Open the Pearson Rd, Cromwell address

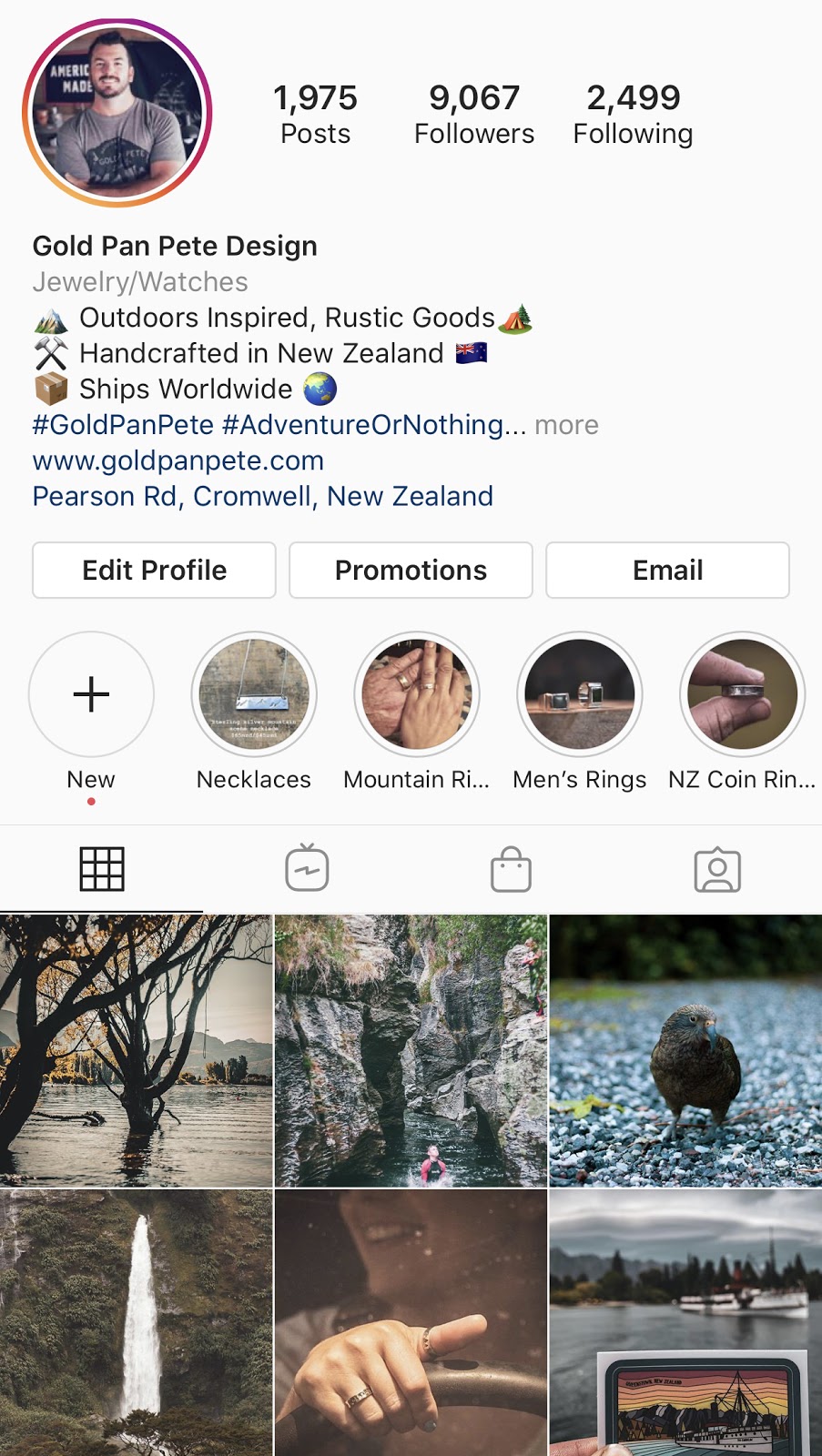pyautogui.click(x=262, y=496)
